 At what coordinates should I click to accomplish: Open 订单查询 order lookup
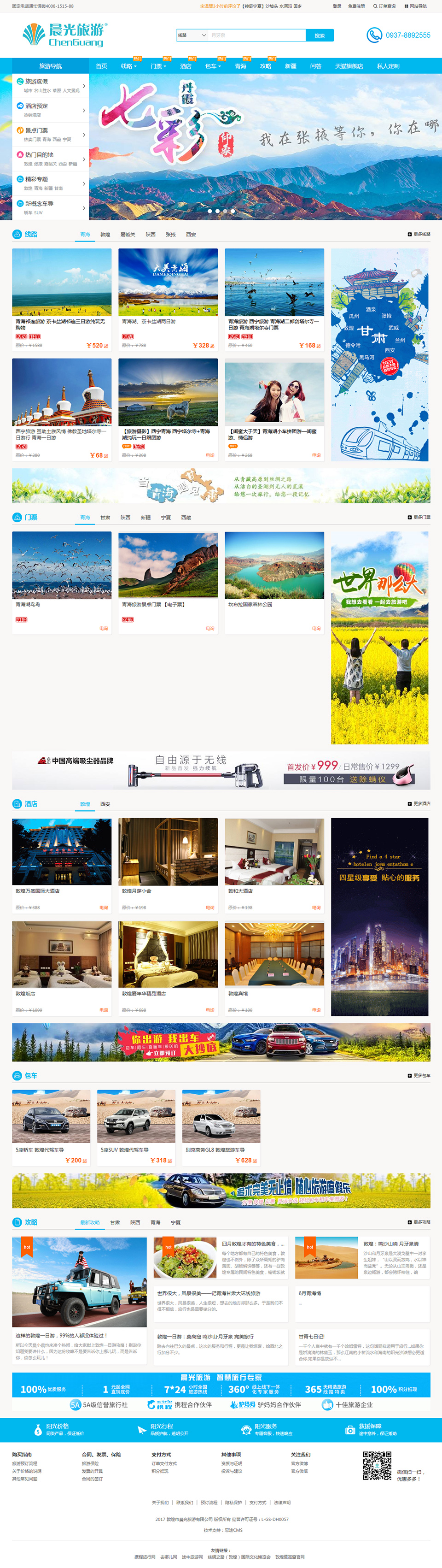pos(385,6)
